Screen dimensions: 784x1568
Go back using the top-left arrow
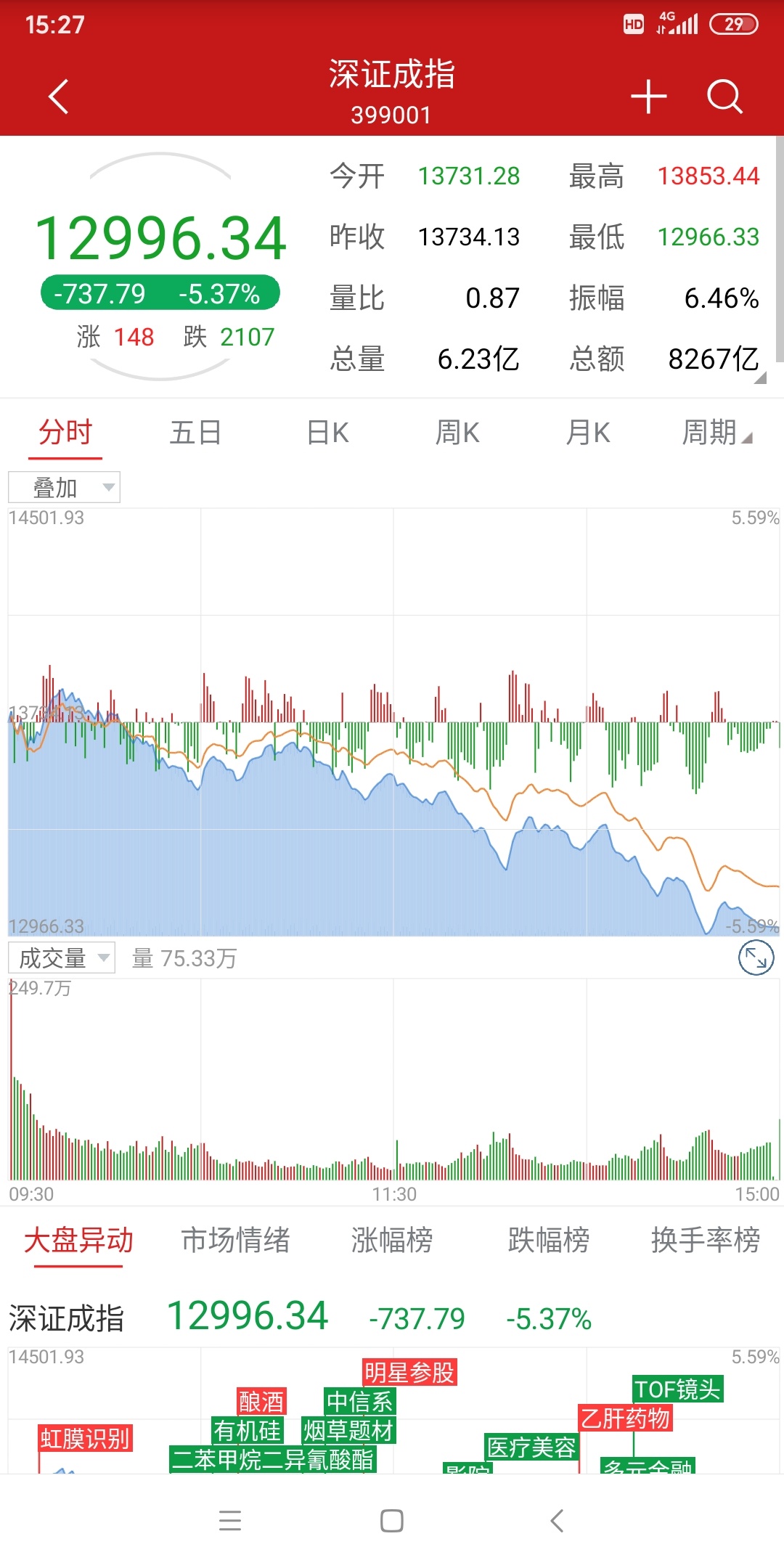(x=58, y=97)
